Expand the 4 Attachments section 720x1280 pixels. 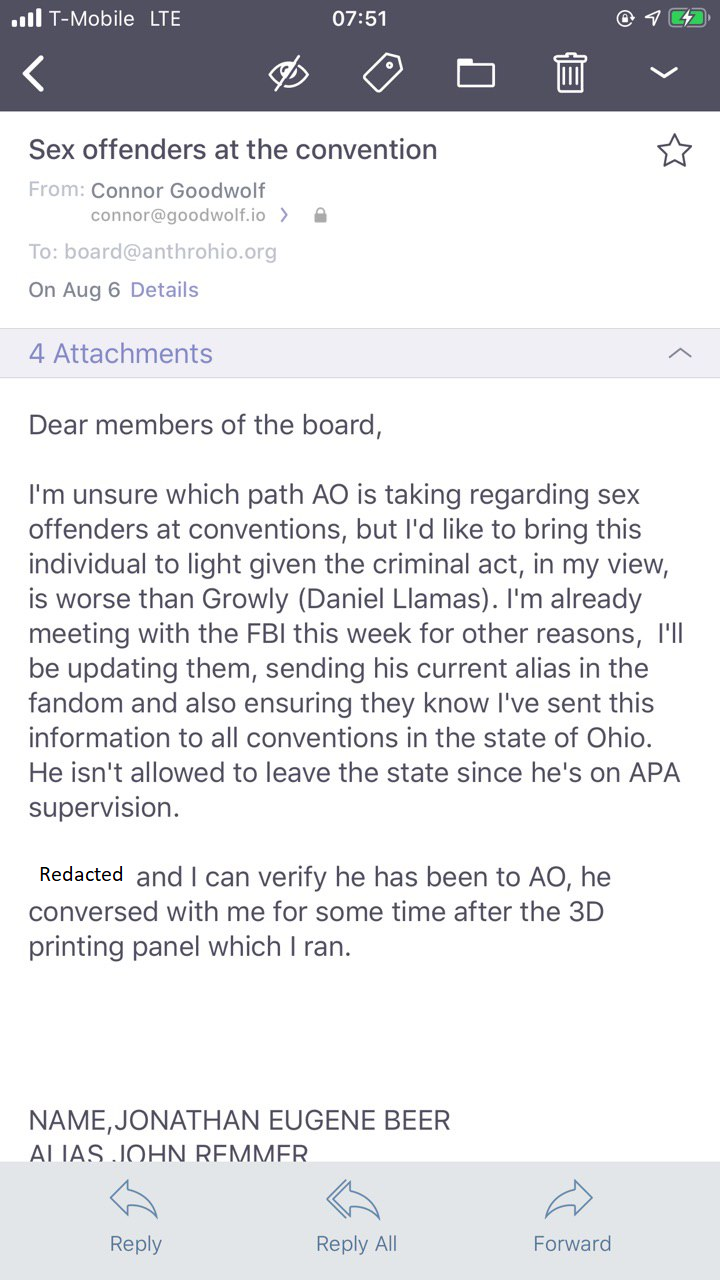pos(360,353)
